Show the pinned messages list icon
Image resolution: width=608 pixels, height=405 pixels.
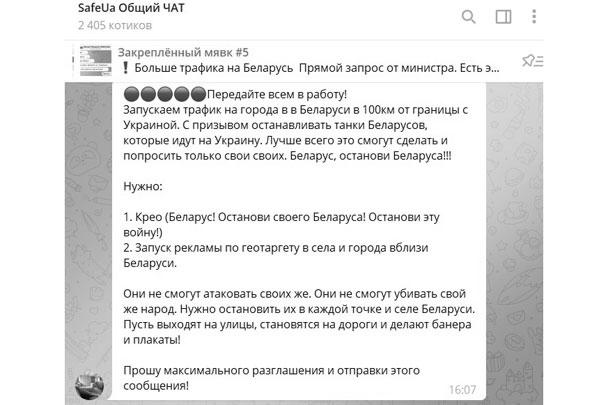click(x=533, y=61)
